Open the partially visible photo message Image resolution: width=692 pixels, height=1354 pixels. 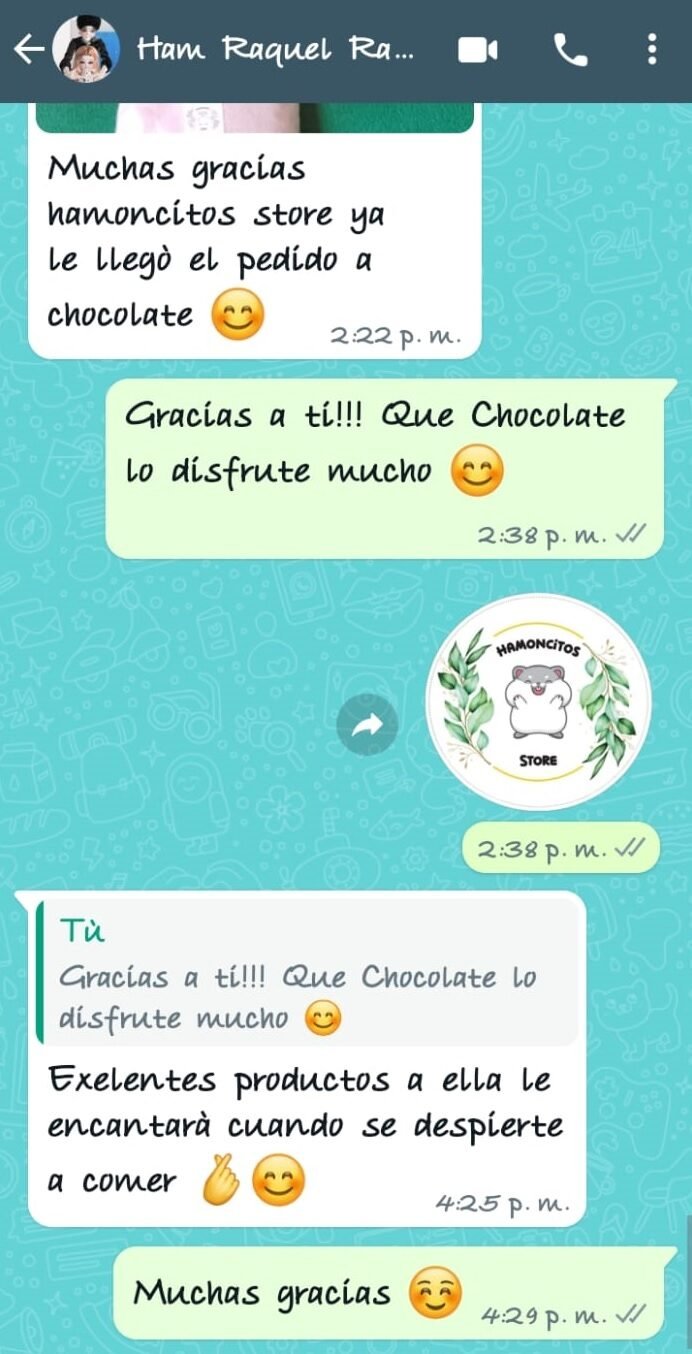click(254, 118)
